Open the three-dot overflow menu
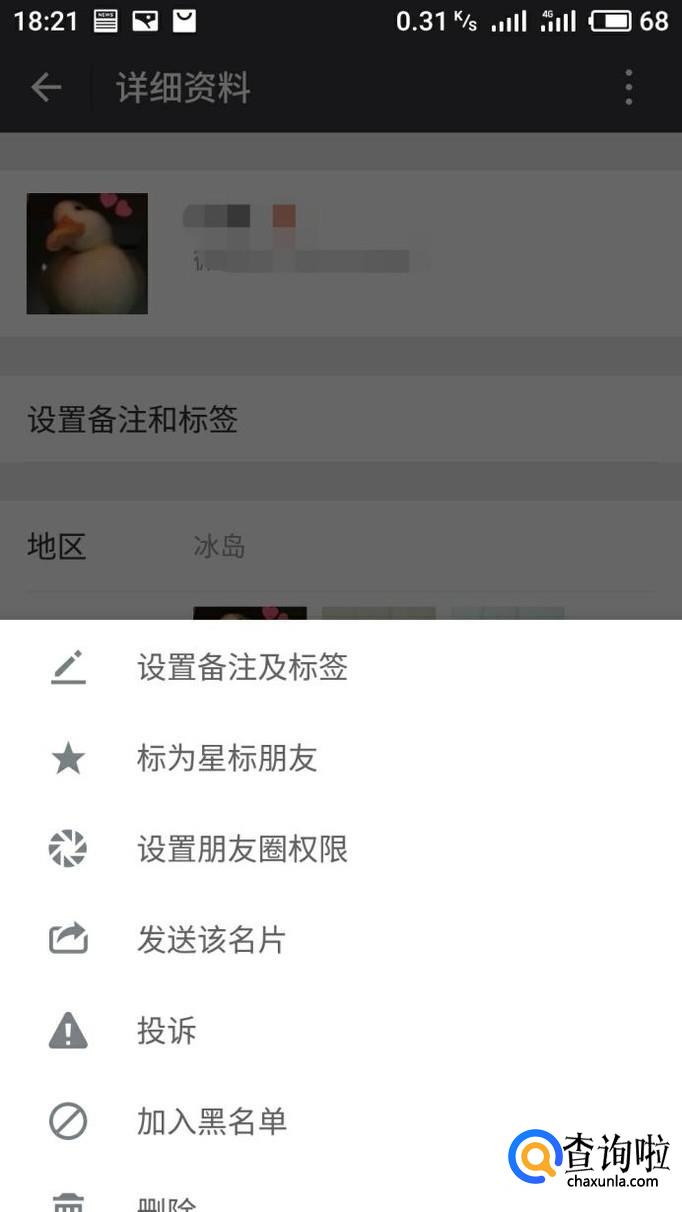The height and width of the screenshot is (1212, 682). pyautogui.click(x=628, y=88)
